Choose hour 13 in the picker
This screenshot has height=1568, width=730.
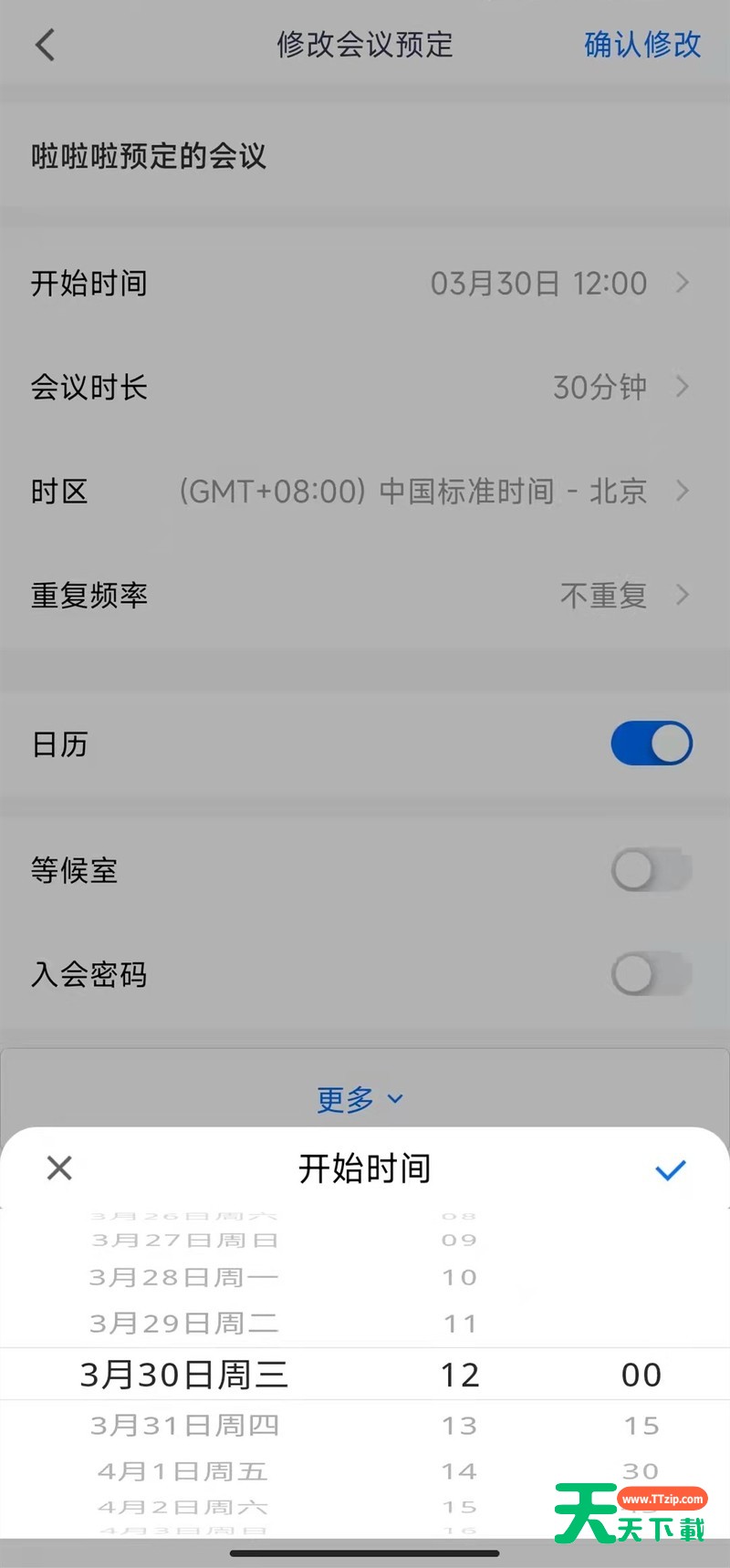[x=460, y=1426]
